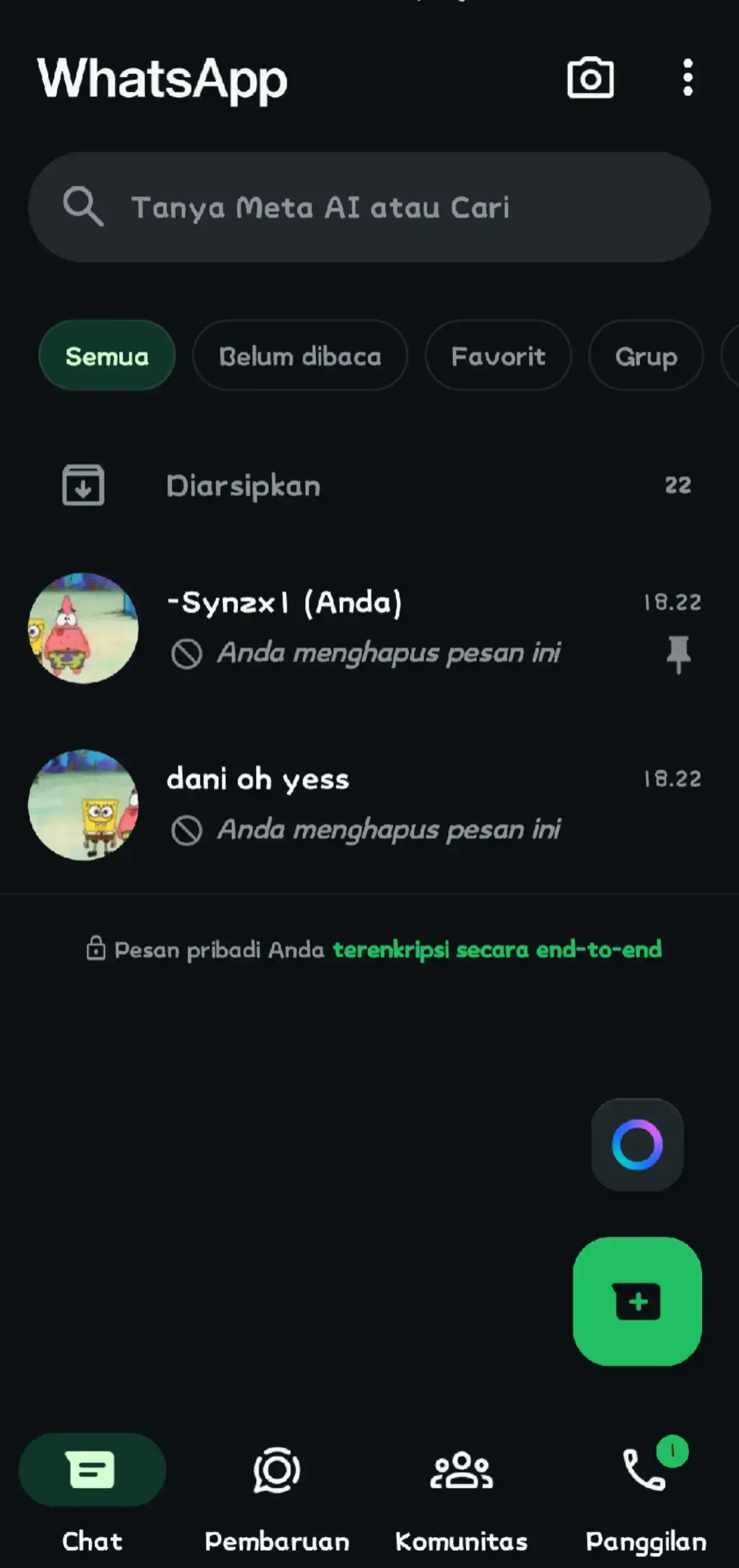The width and height of the screenshot is (739, 1568).
Task: Open the camera icon in top bar
Action: [x=590, y=79]
